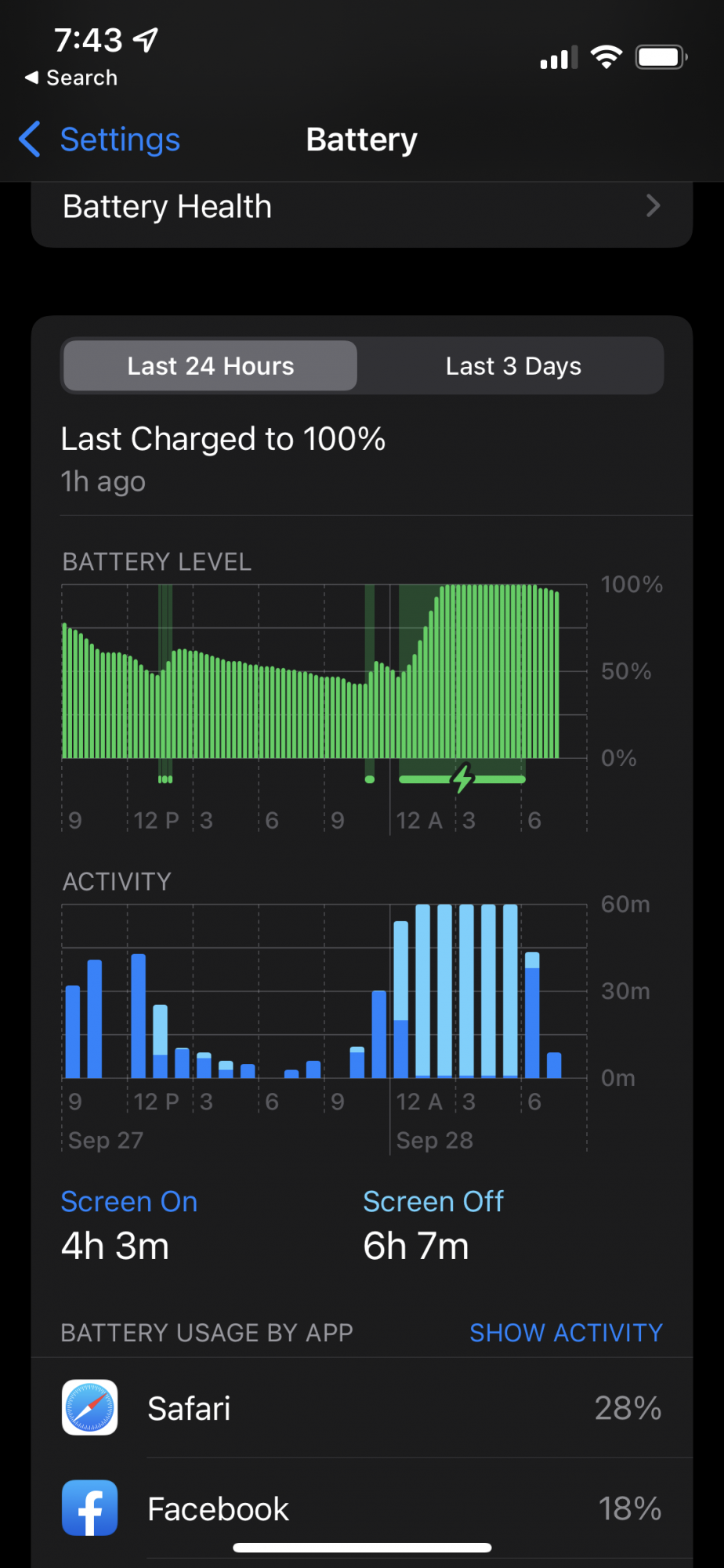The height and width of the screenshot is (1568, 724).
Task: Select the Last 24 Hours segment
Action: coord(210,366)
